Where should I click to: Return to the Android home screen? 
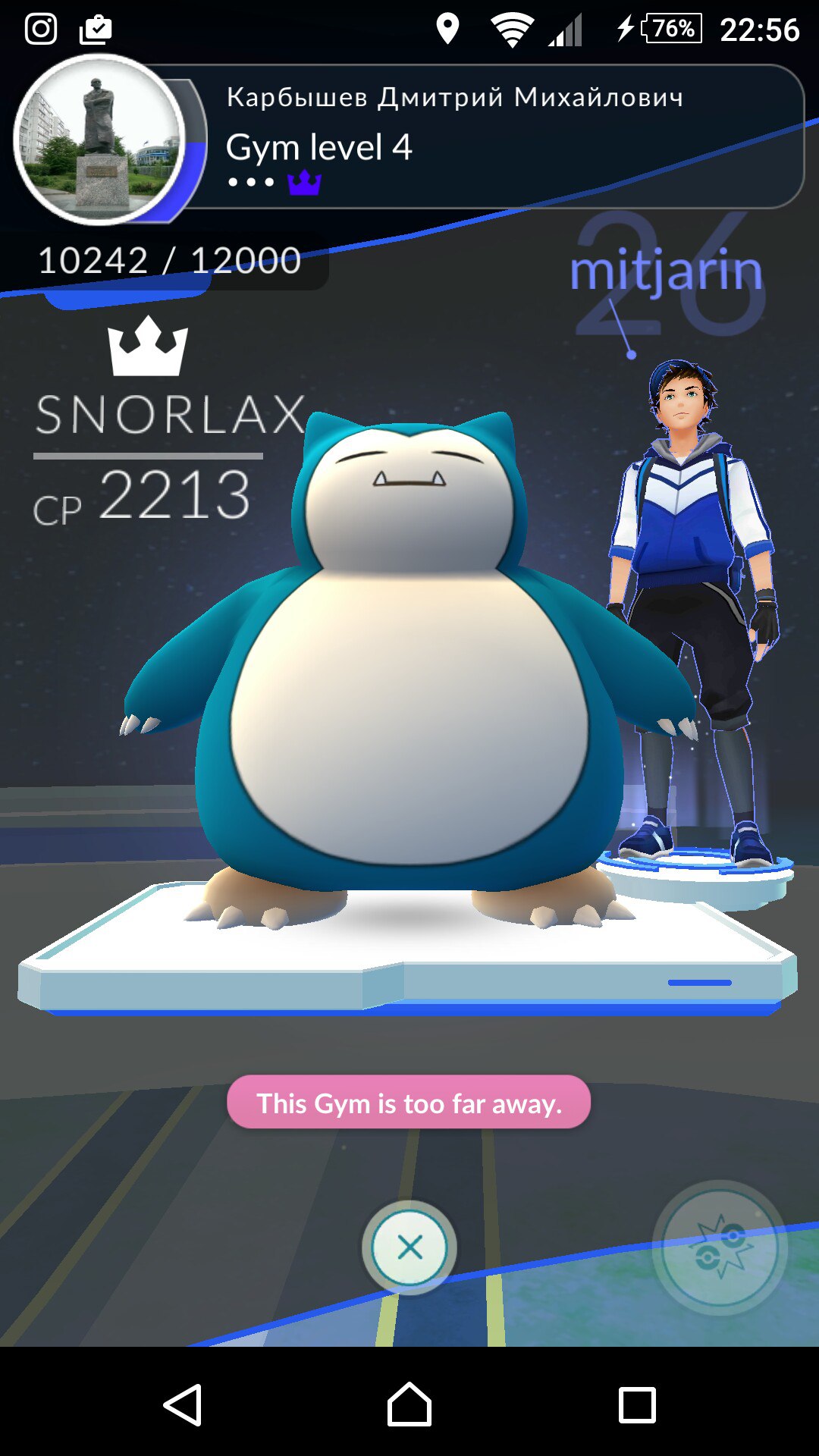pos(409,1404)
